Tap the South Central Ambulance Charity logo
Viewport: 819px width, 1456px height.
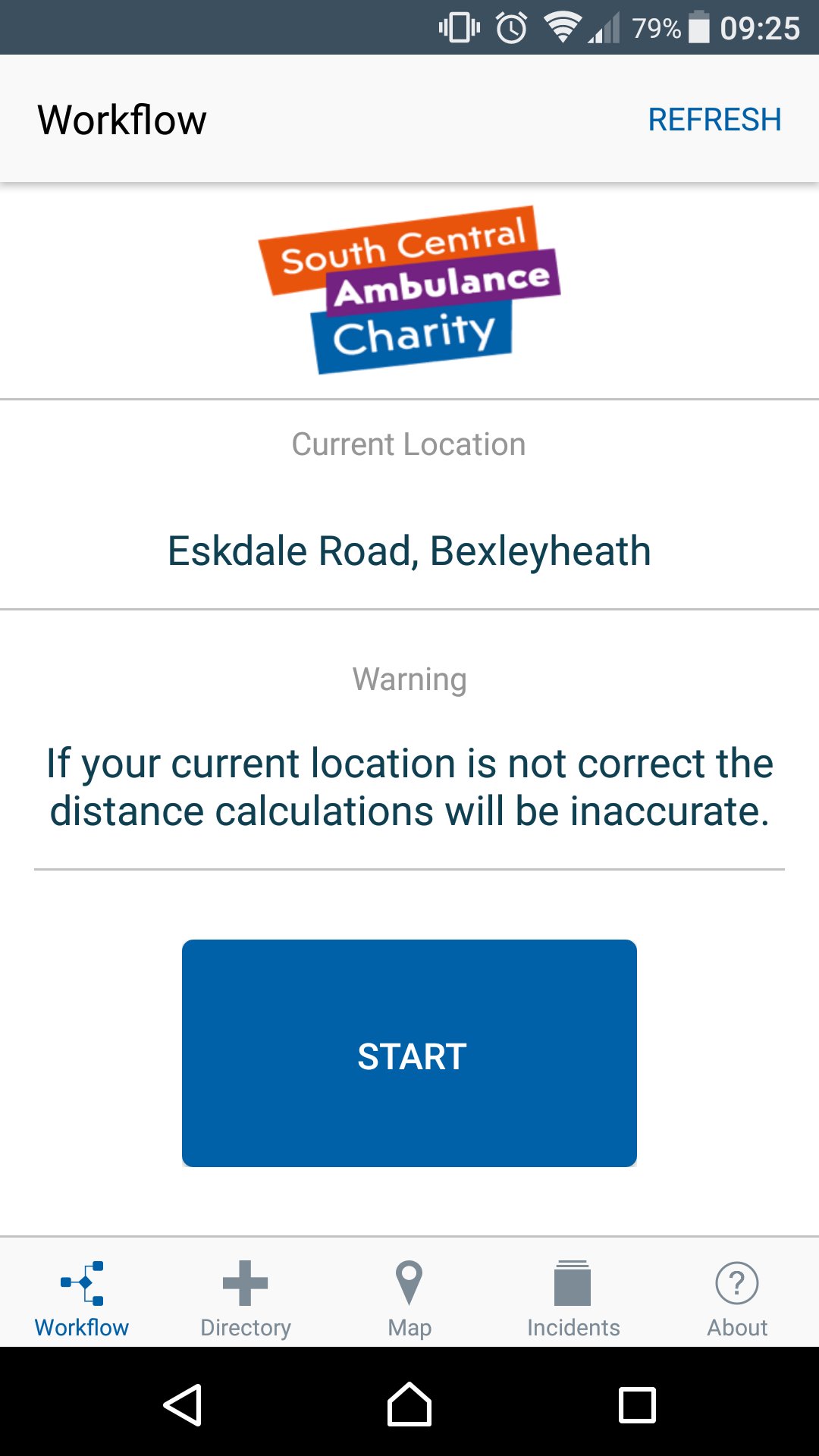coord(409,292)
